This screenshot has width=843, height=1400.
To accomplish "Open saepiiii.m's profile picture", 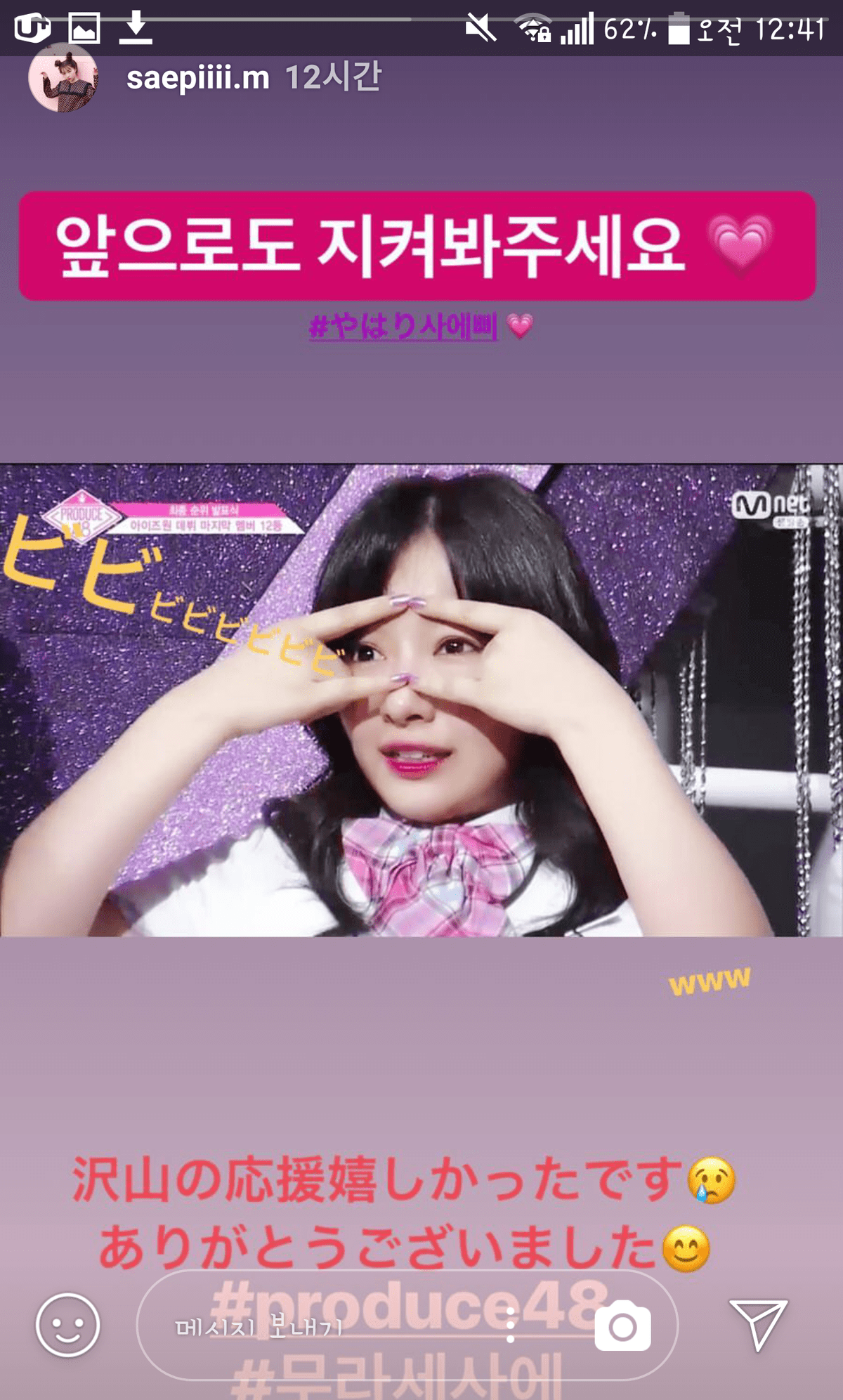I will [63, 78].
